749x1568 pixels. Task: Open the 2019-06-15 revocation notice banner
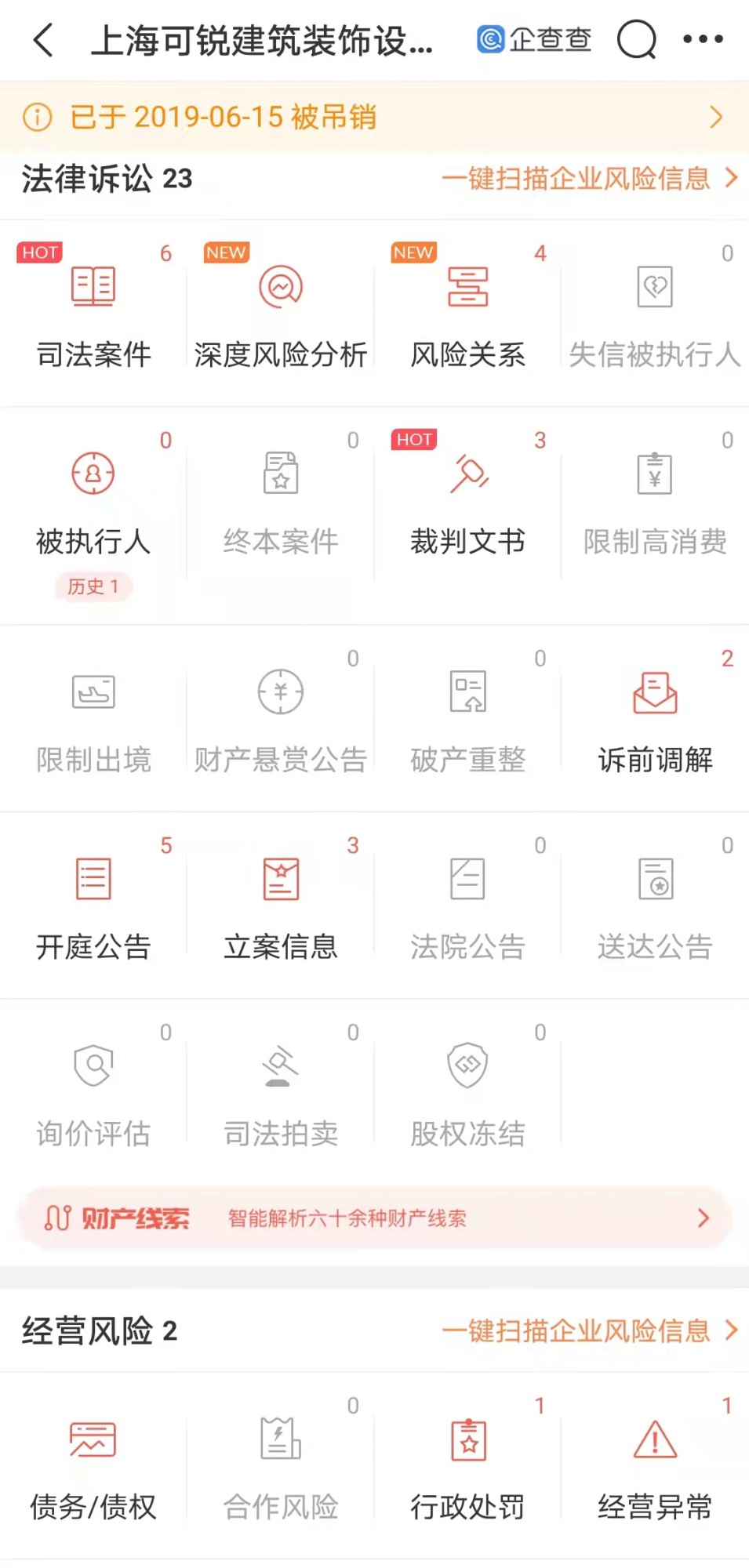(374, 118)
